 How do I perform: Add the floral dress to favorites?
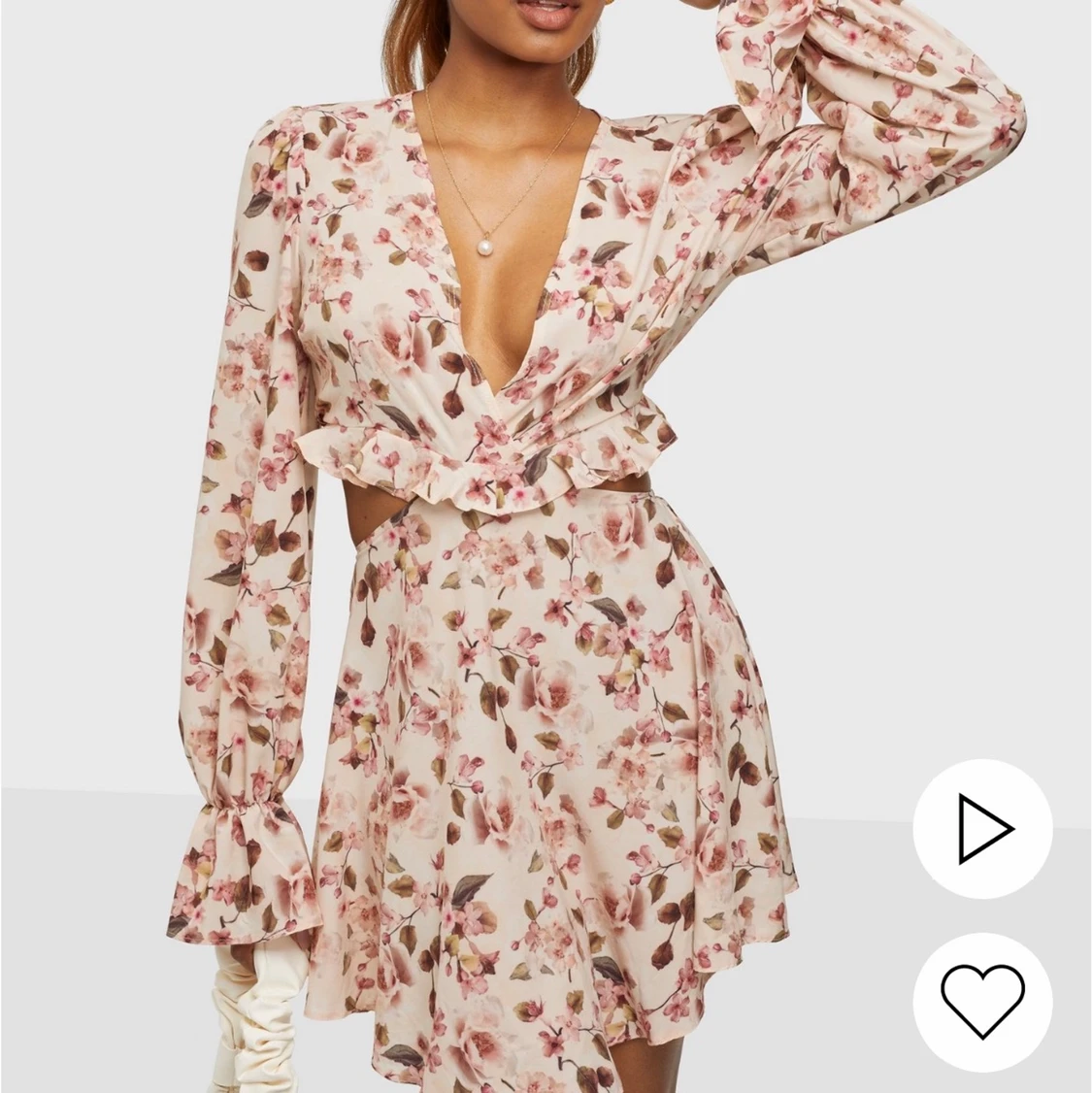[x=982, y=1001]
